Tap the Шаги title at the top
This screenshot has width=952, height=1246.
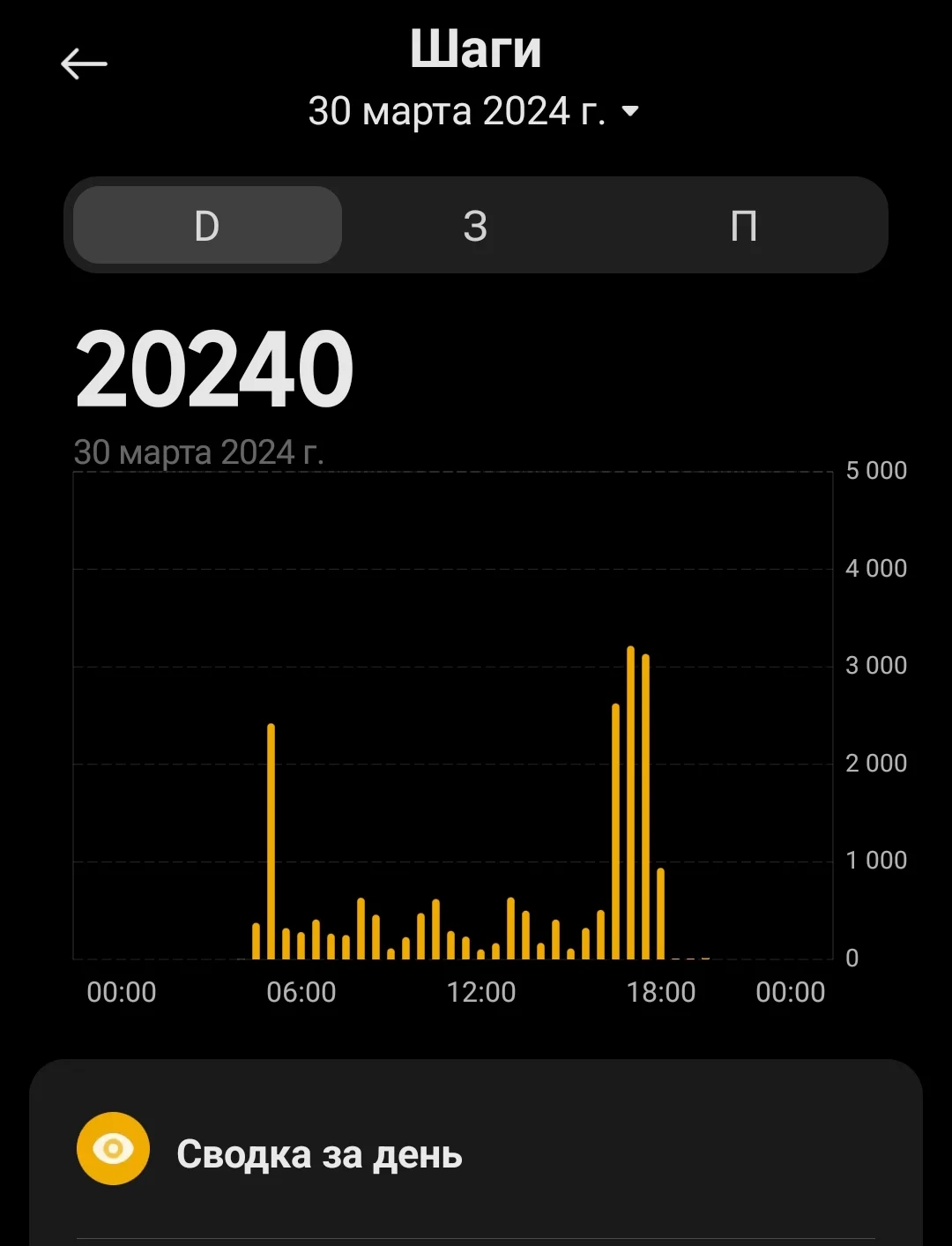(476, 48)
